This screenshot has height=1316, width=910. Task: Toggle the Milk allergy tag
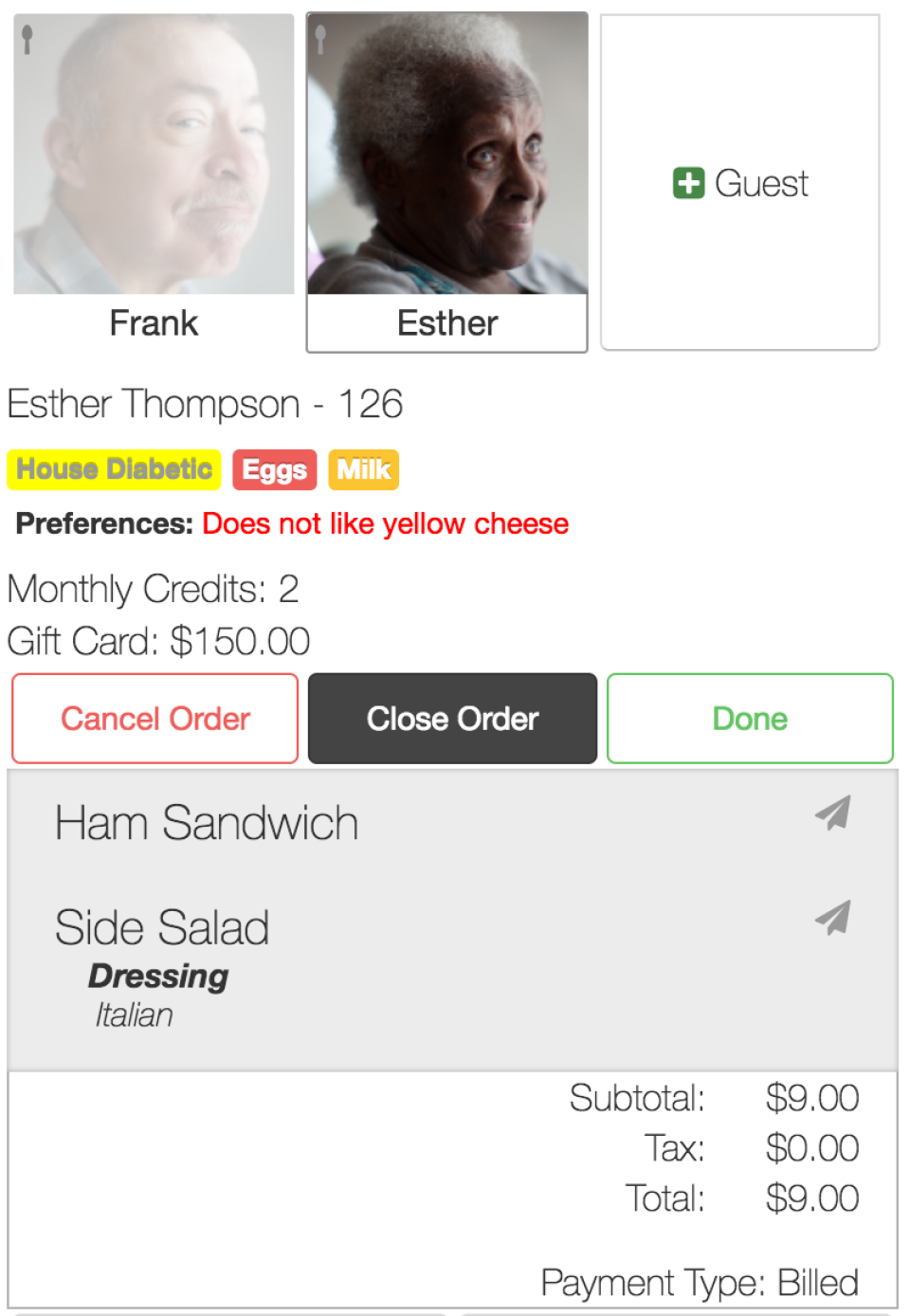point(363,468)
